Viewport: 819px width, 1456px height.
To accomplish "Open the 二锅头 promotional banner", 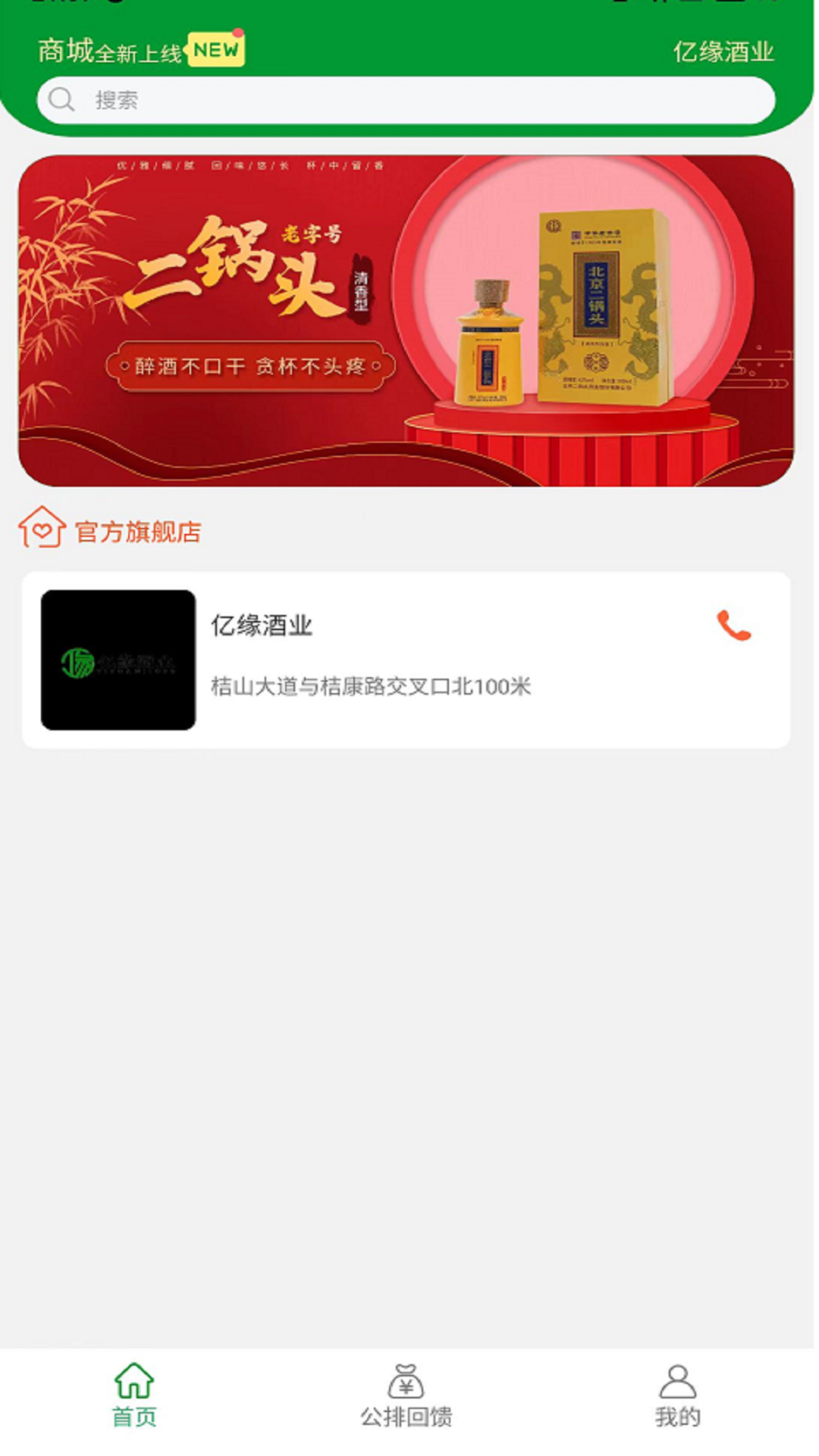I will pyautogui.click(x=406, y=320).
